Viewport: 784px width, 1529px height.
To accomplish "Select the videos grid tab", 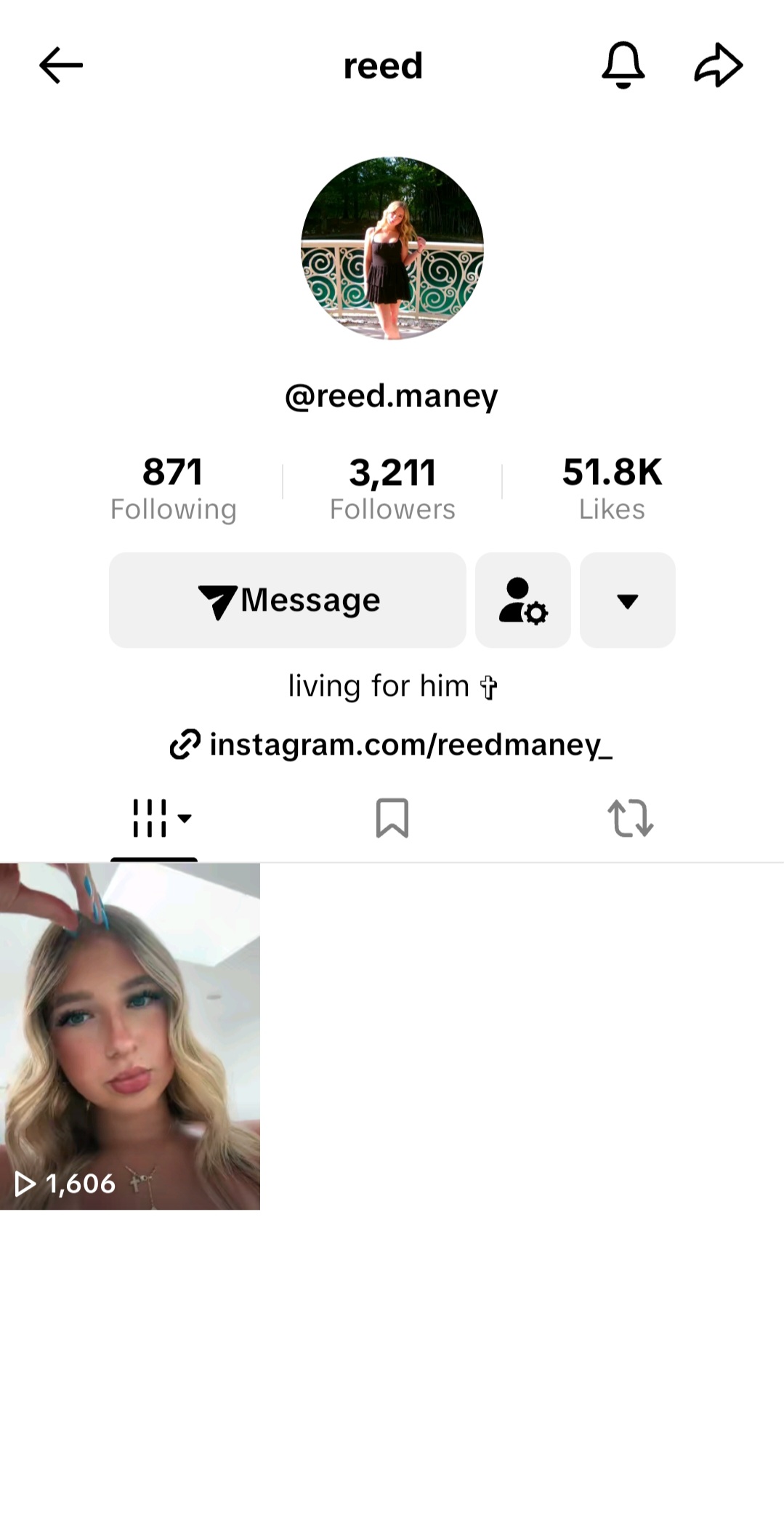I will (154, 819).
